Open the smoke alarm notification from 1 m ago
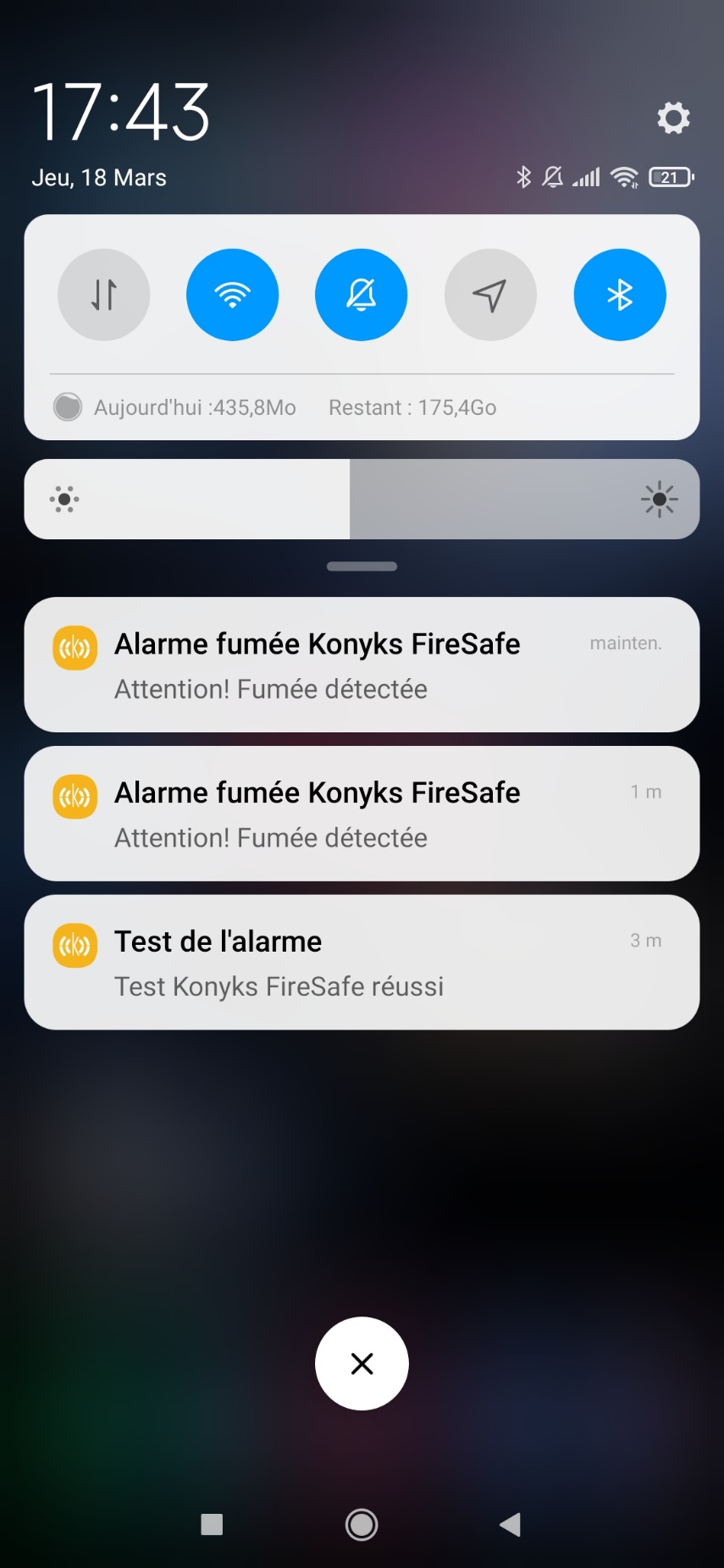724x1568 pixels. (362, 814)
